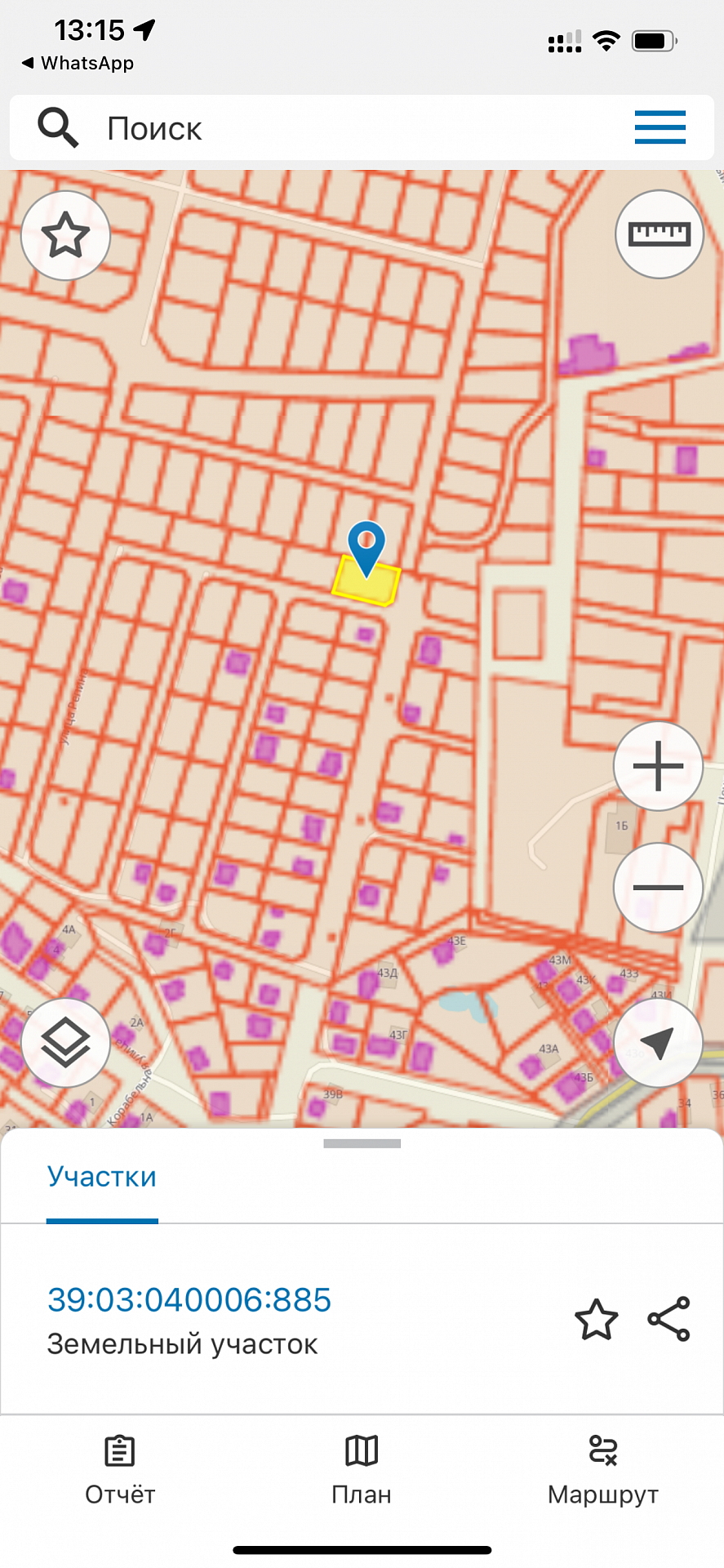Zoom out with the minus button

[658, 887]
